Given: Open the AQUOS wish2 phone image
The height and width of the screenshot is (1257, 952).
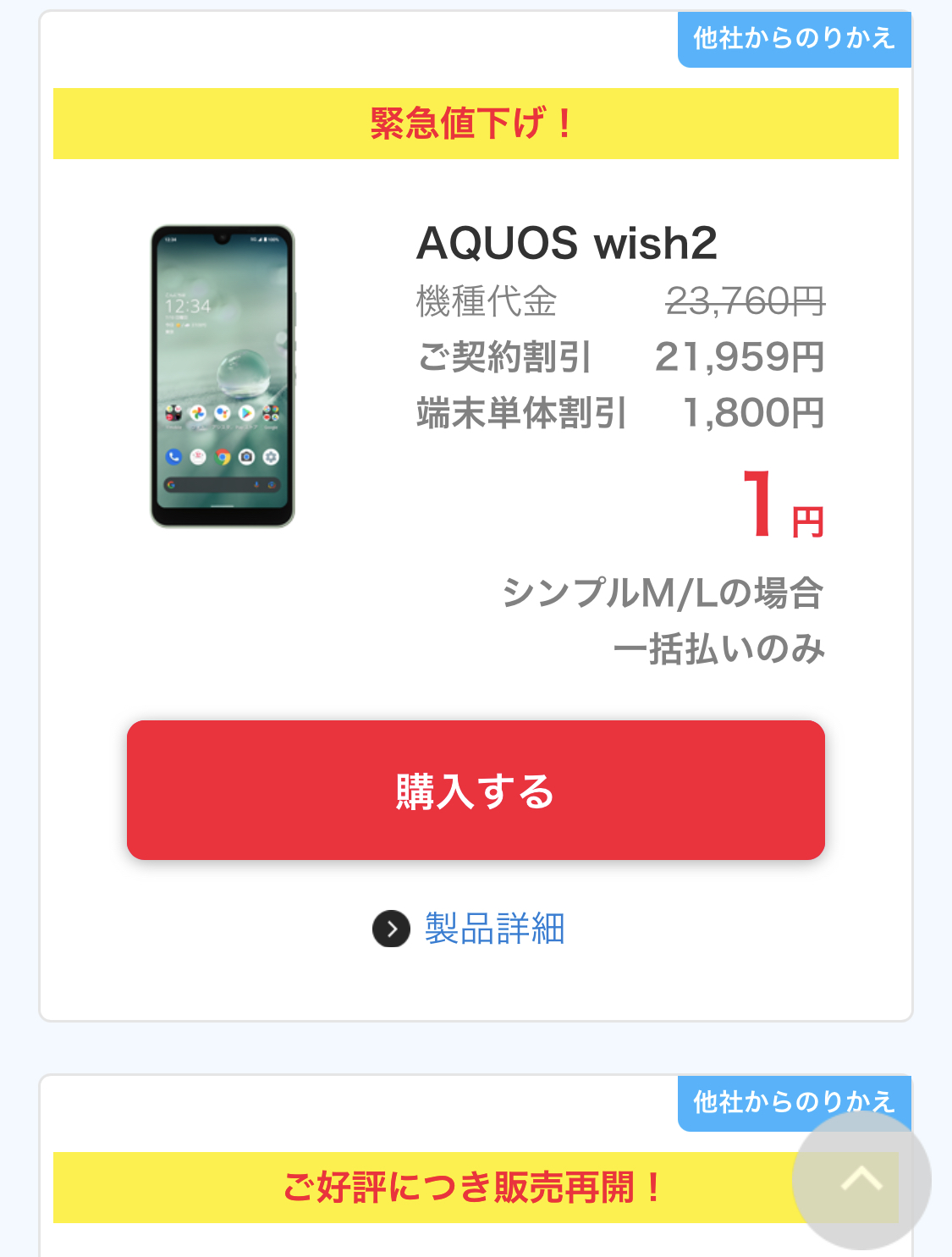Looking at the screenshot, I should (x=223, y=376).
